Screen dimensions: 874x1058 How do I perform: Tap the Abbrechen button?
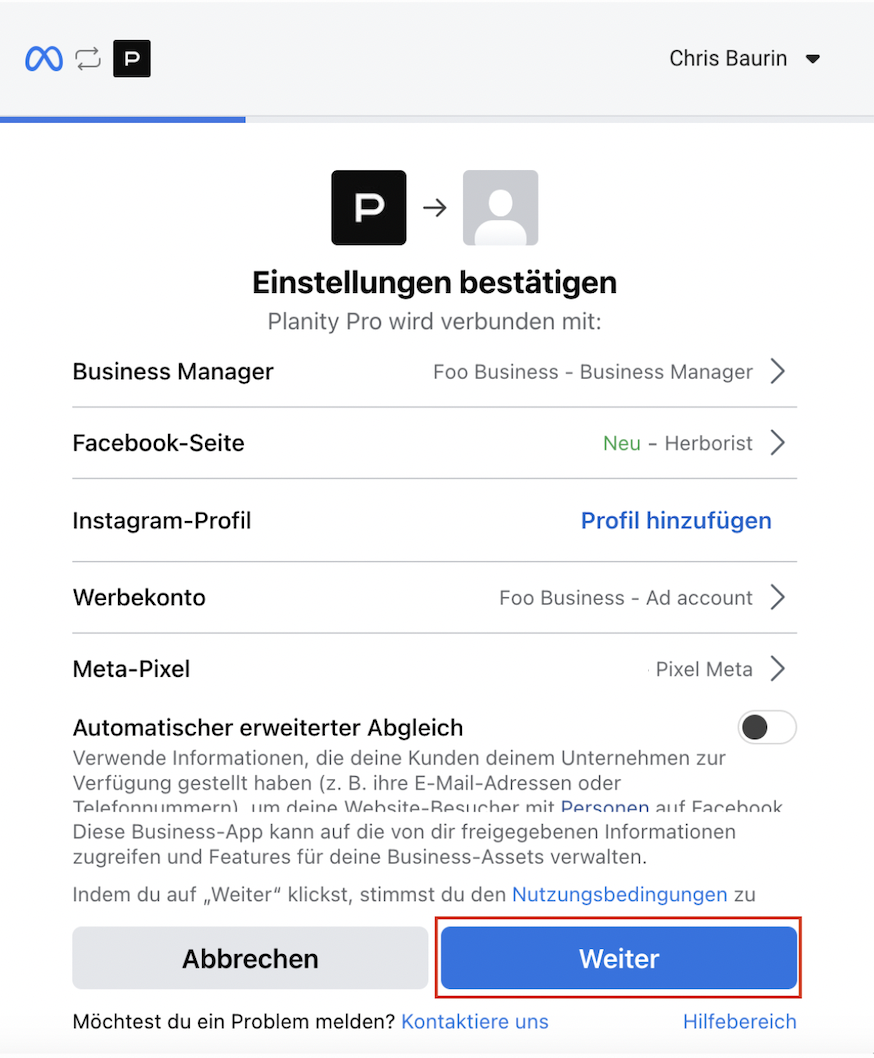point(250,959)
